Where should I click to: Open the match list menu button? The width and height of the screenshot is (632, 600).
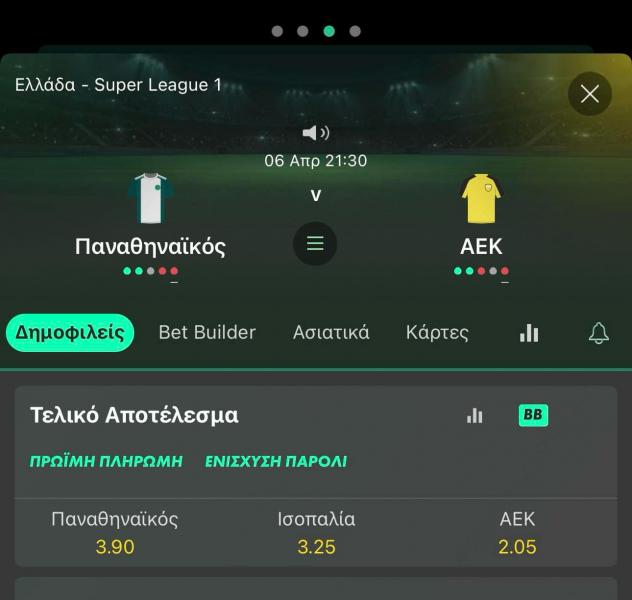point(315,244)
